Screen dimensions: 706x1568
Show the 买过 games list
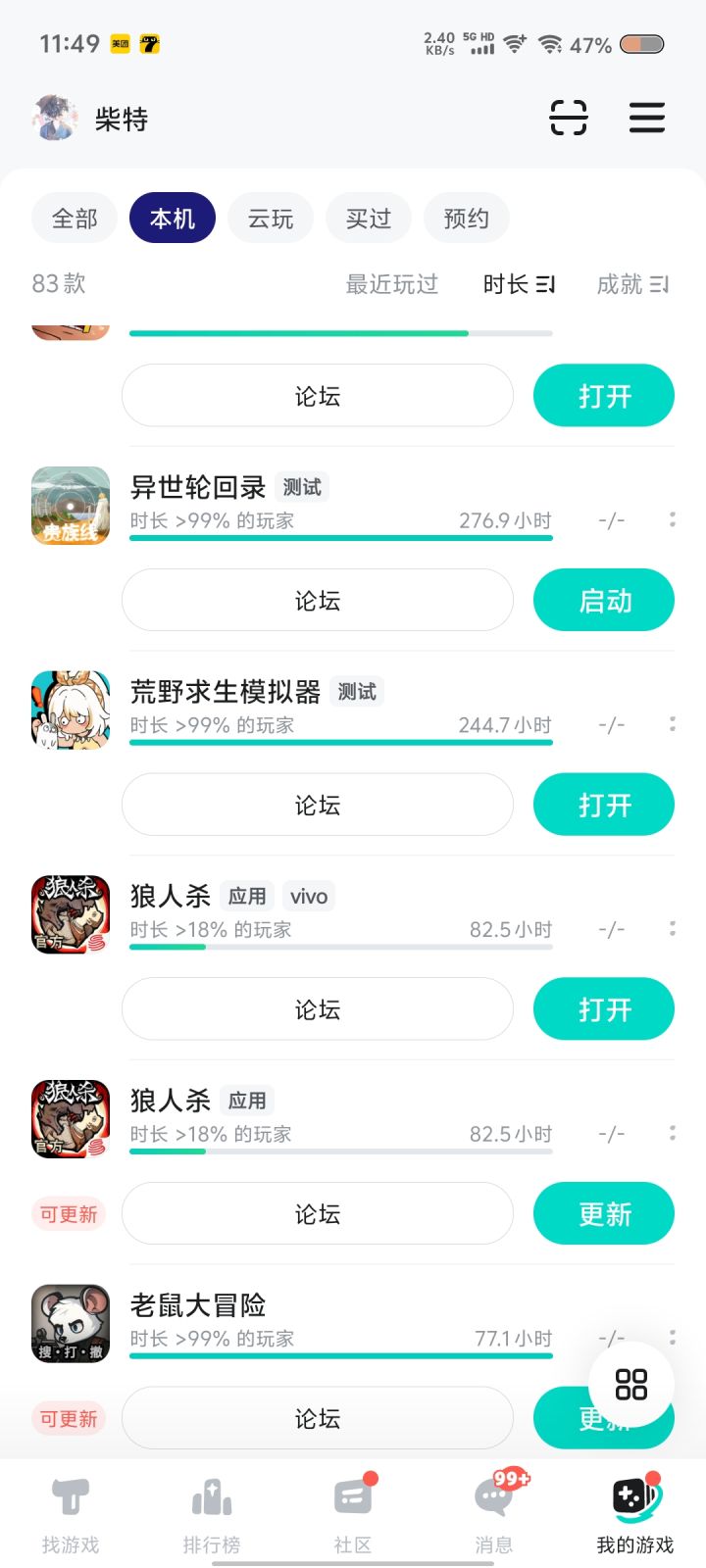pyautogui.click(x=369, y=219)
